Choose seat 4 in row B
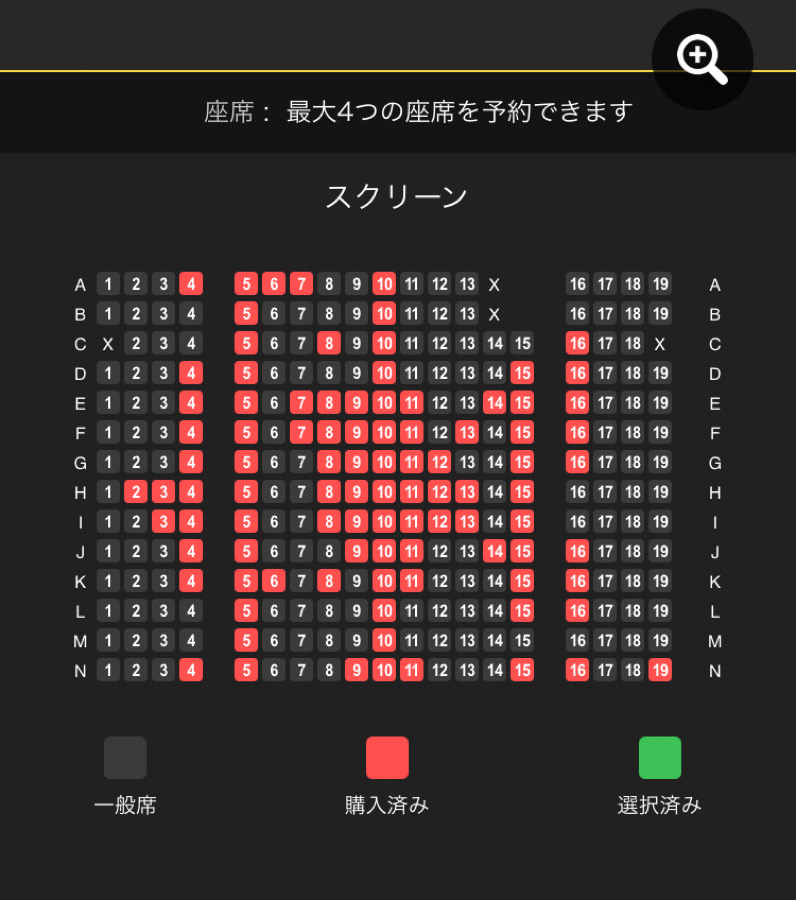 coord(191,314)
